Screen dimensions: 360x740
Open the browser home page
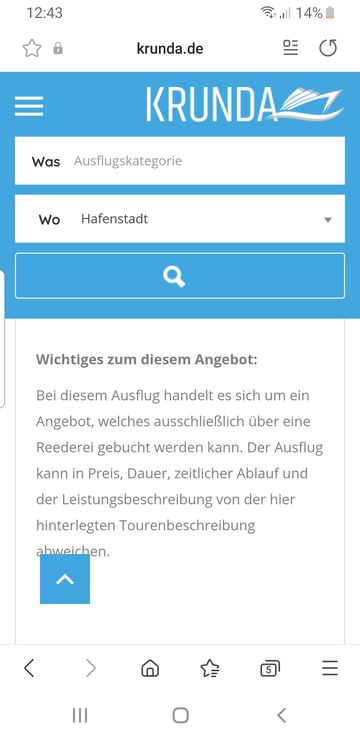click(x=150, y=668)
